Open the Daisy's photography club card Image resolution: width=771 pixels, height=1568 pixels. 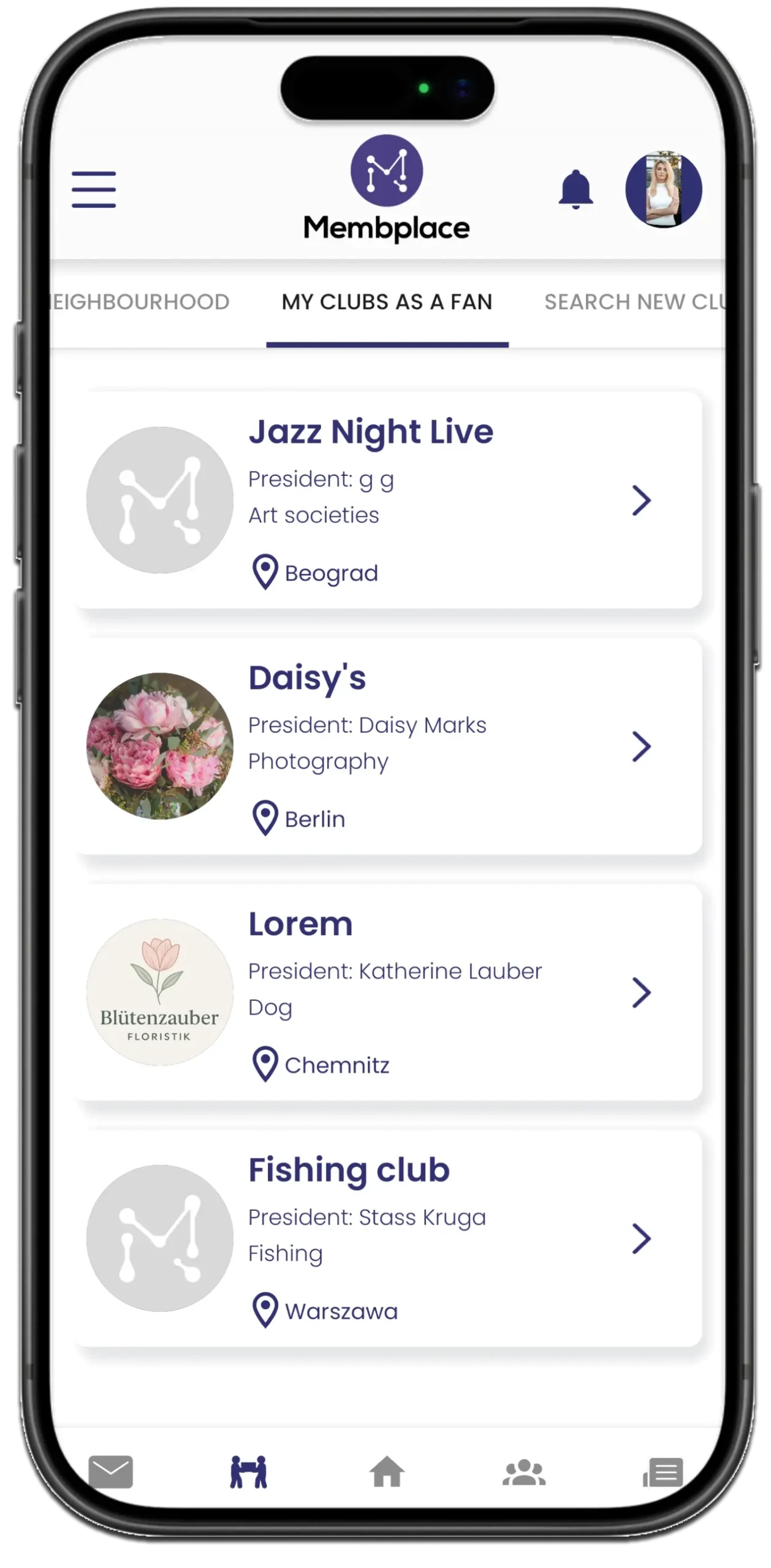click(x=388, y=746)
